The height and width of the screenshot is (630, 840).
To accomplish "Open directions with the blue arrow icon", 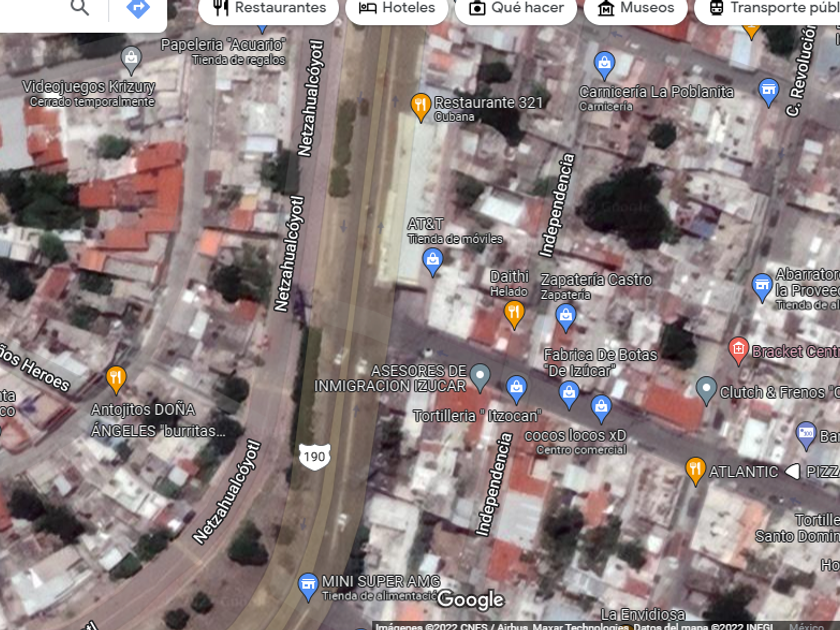I will point(138,7).
